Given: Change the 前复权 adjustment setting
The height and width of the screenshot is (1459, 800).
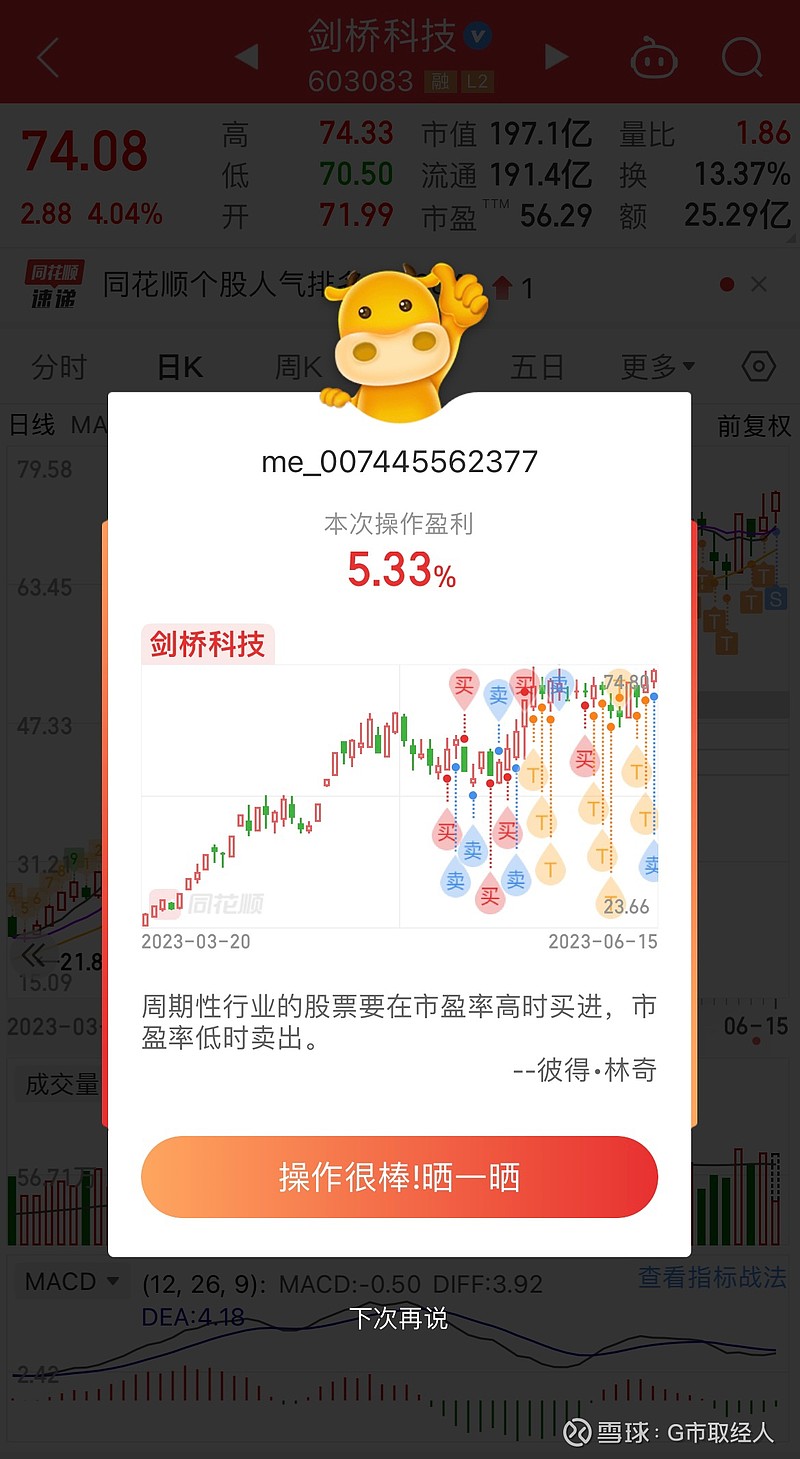Looking at the screenshot, I should coord(754,425).
